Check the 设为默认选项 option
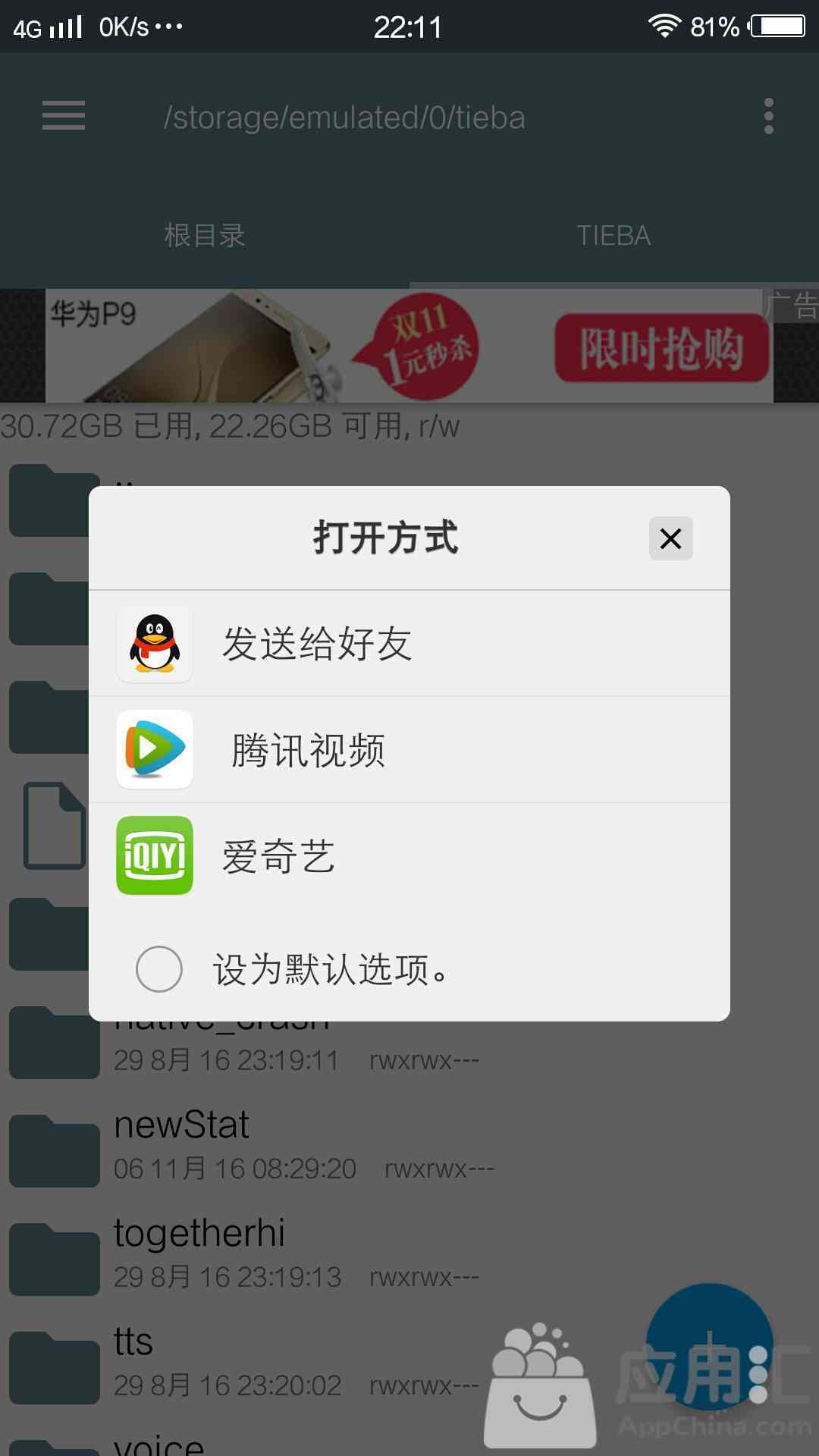 click(x=159, y=968)
